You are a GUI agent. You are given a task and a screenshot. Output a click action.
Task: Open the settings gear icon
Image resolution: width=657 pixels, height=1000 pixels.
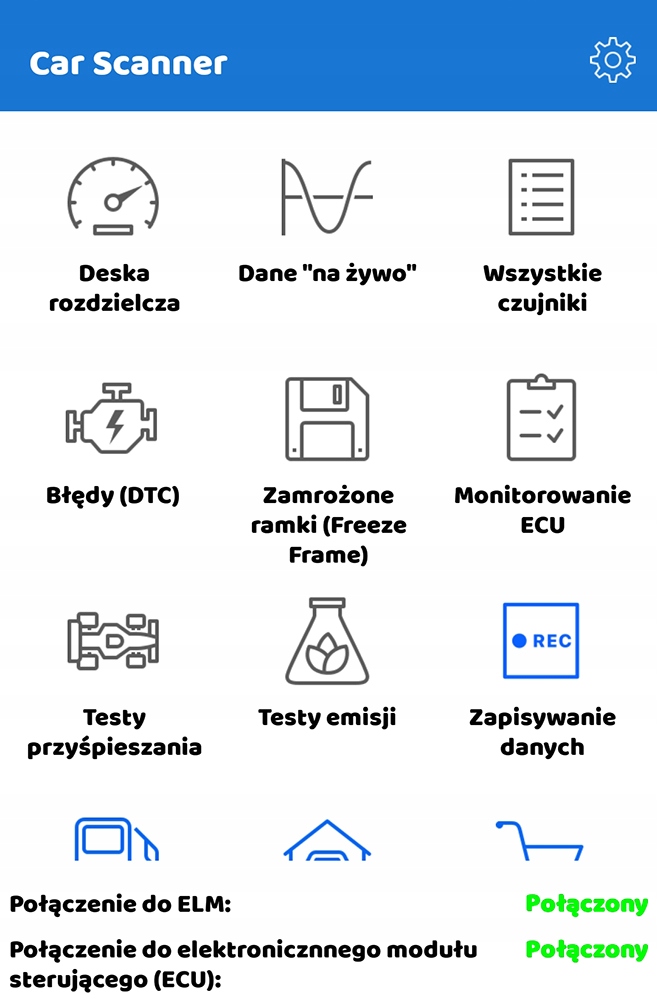(612, 61)
